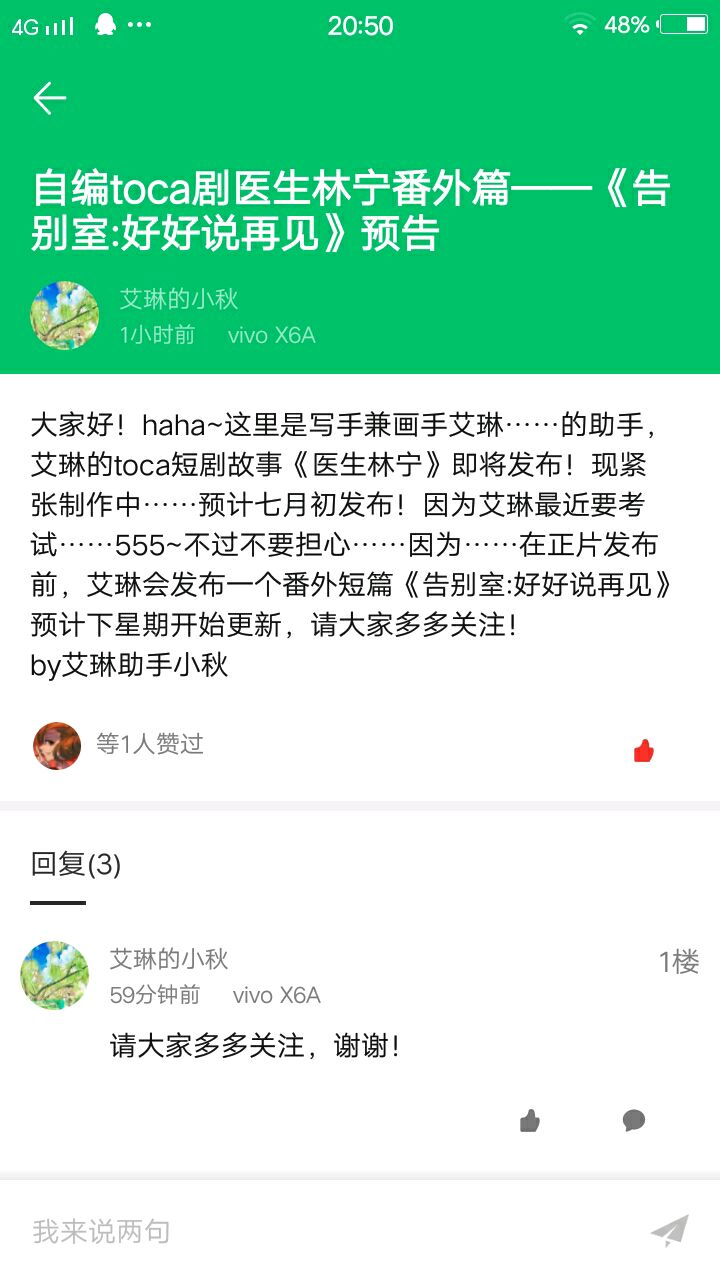Like the 1楼 reply
Image resolution: width=720 pixels, height=1280 pixels.
pos(530,1121)
